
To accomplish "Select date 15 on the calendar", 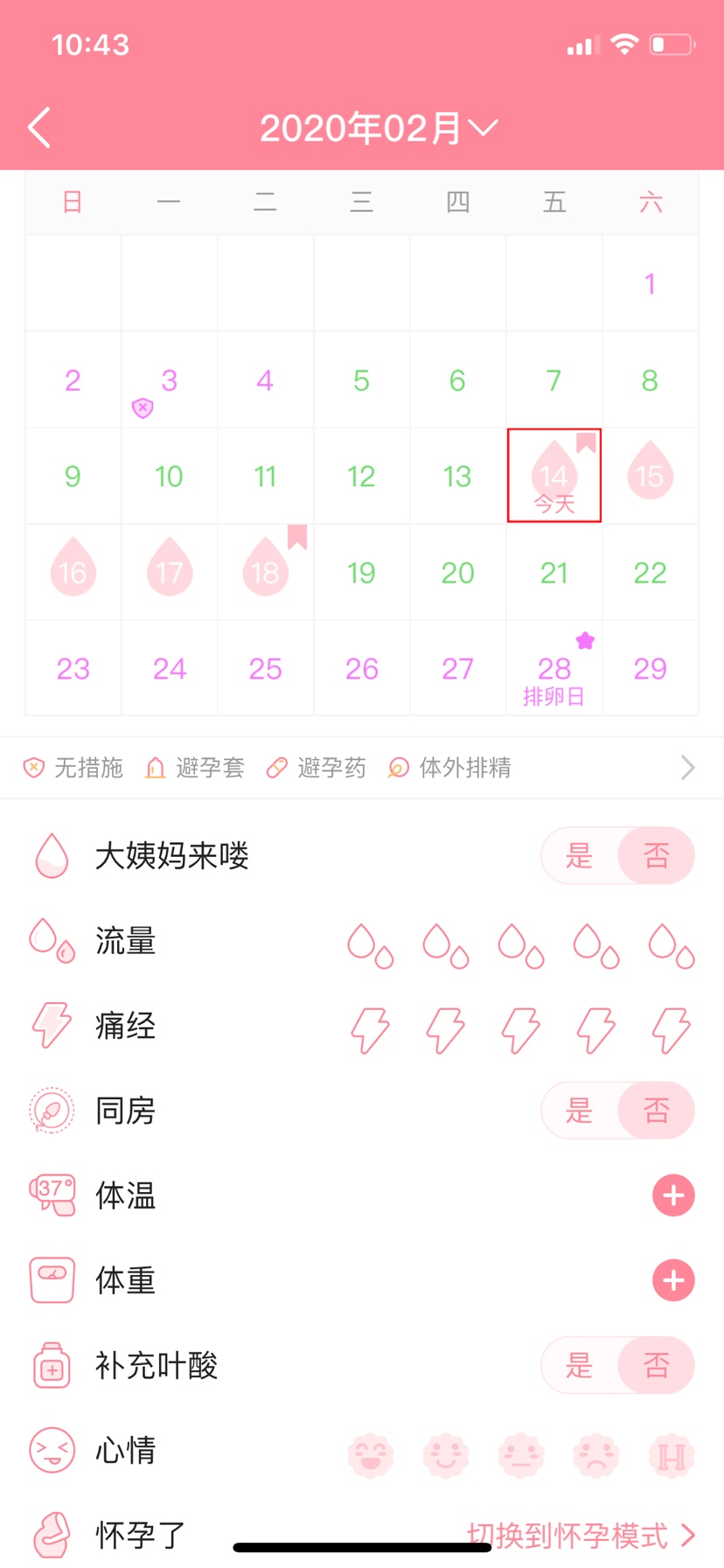I will [x=651, y=476].
